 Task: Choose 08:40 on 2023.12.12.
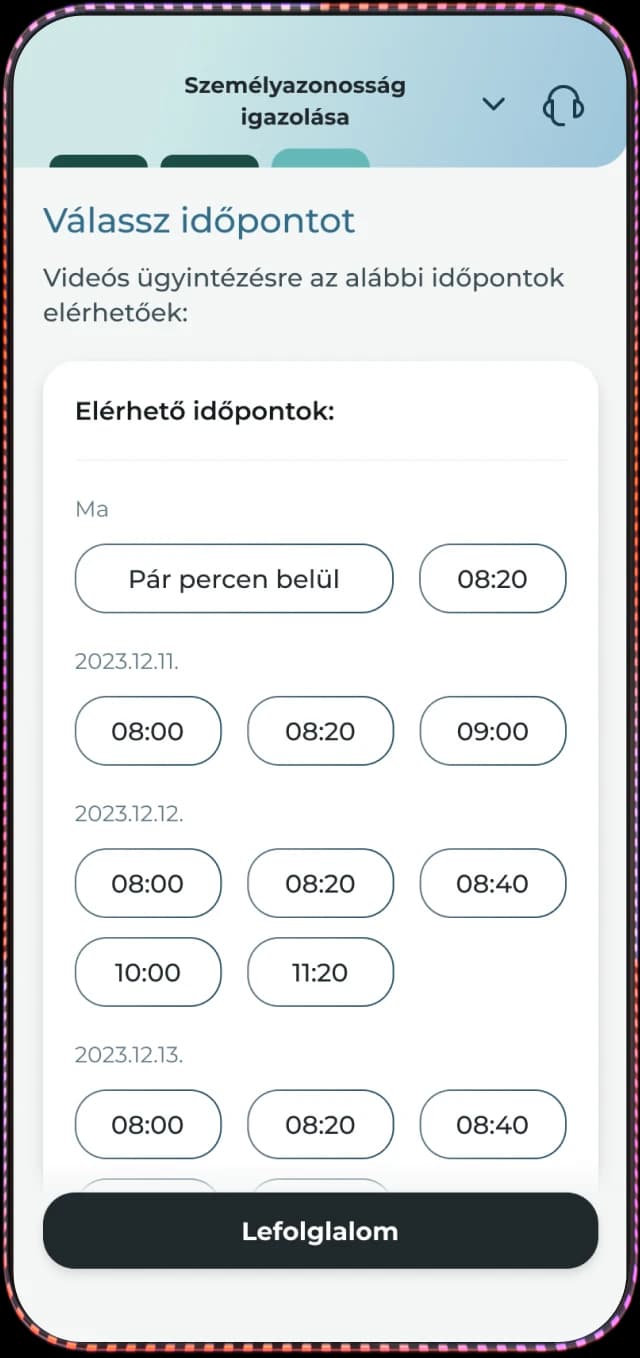point(492,883)
